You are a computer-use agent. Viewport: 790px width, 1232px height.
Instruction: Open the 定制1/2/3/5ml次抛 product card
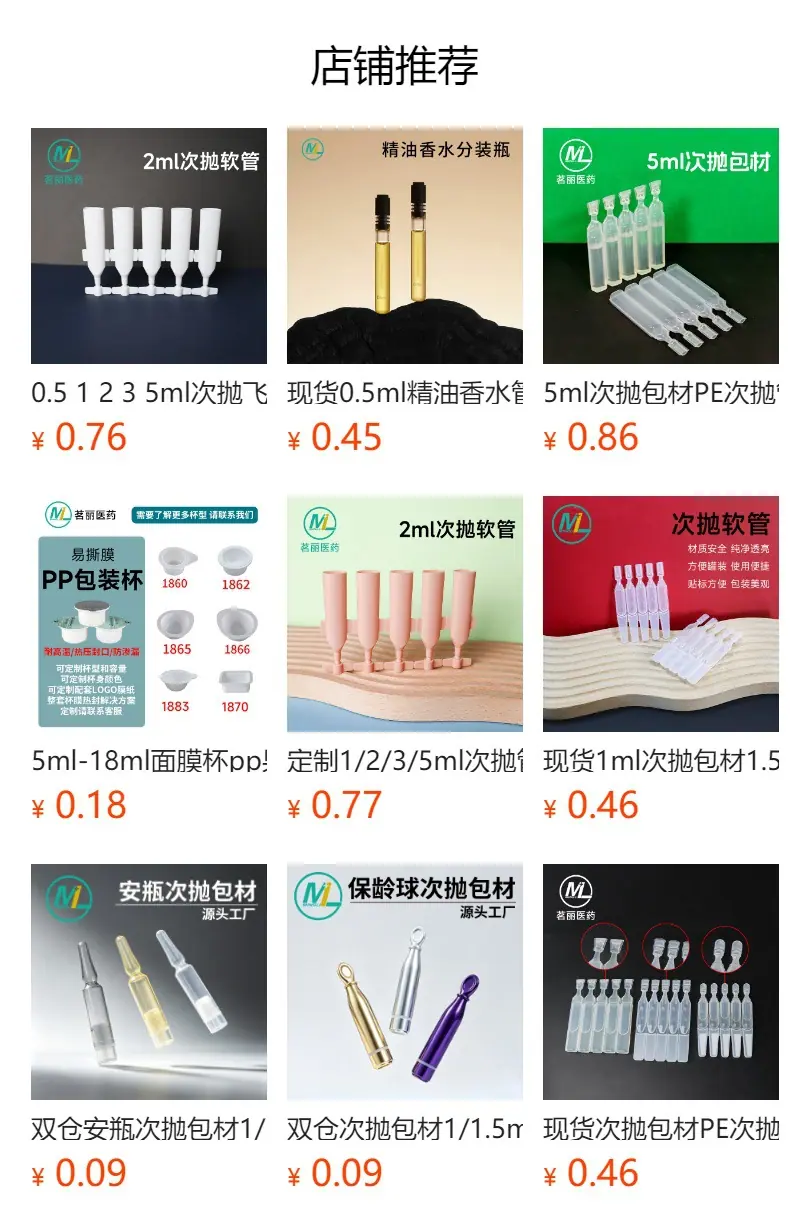click(x=405, y=660)
